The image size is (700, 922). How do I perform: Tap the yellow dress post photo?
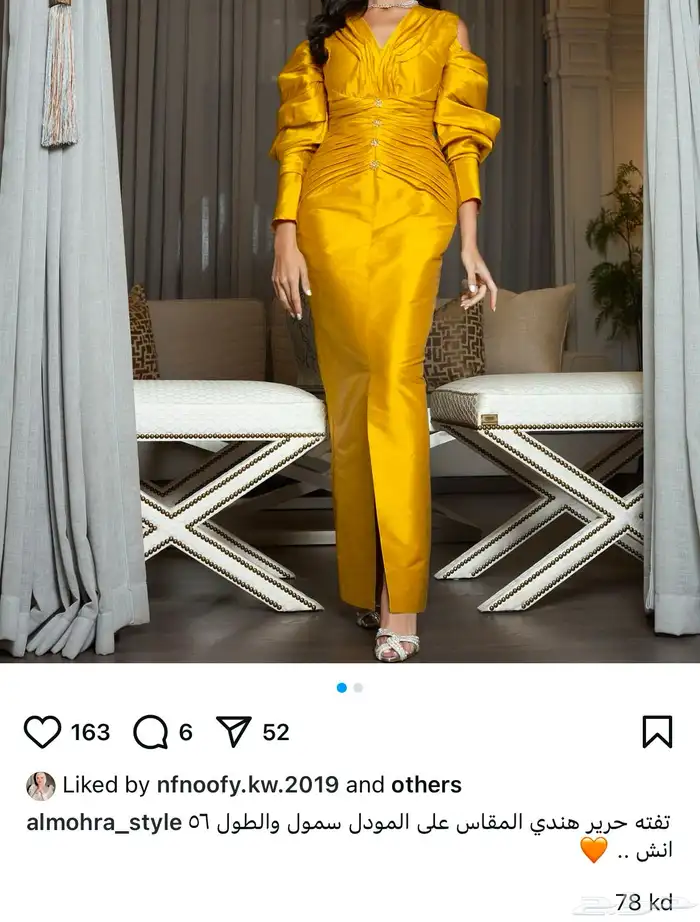350,330
